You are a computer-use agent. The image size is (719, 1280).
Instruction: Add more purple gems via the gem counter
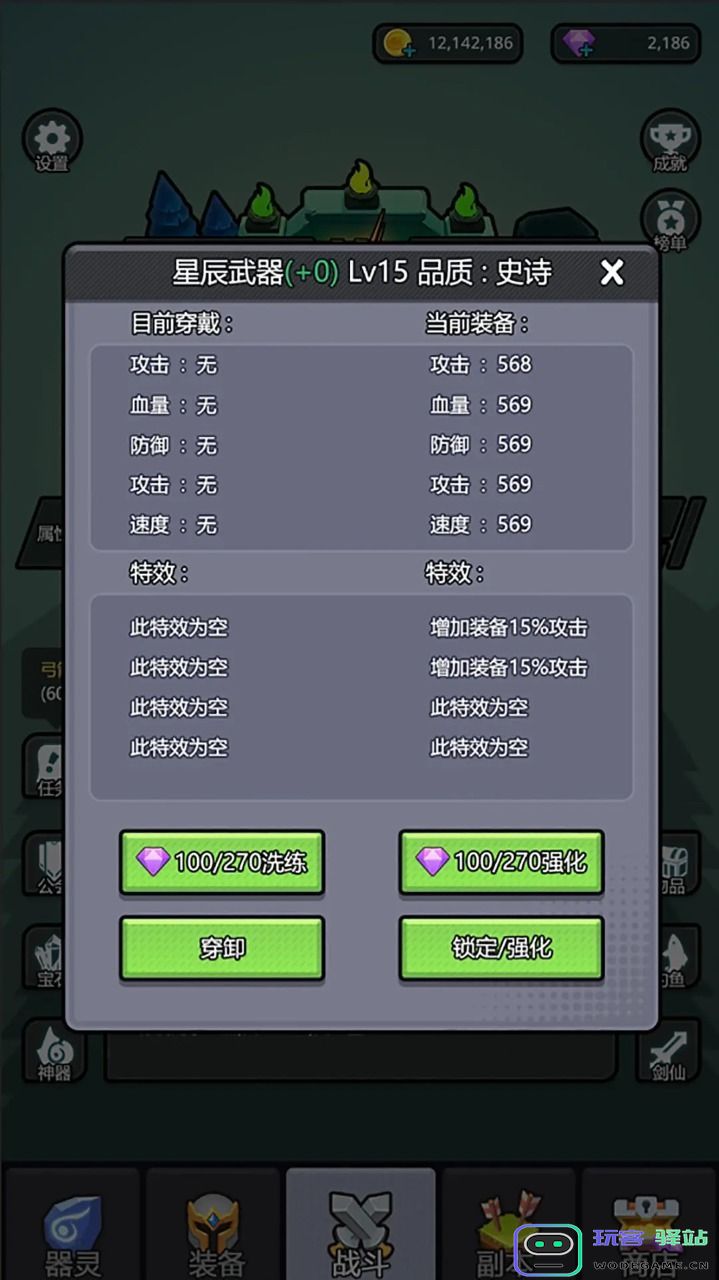(578, 44)
